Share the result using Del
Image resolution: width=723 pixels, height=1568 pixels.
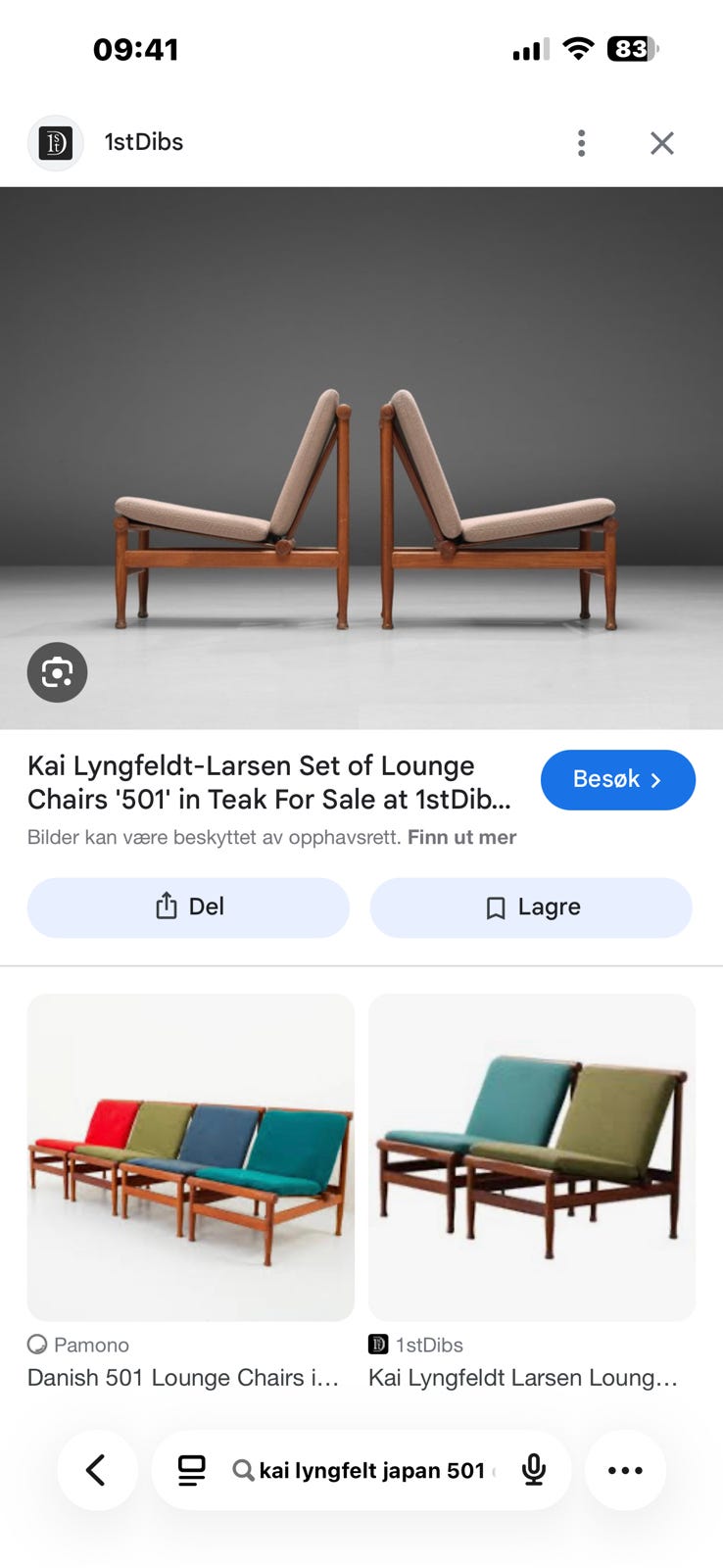pos(188,907)
